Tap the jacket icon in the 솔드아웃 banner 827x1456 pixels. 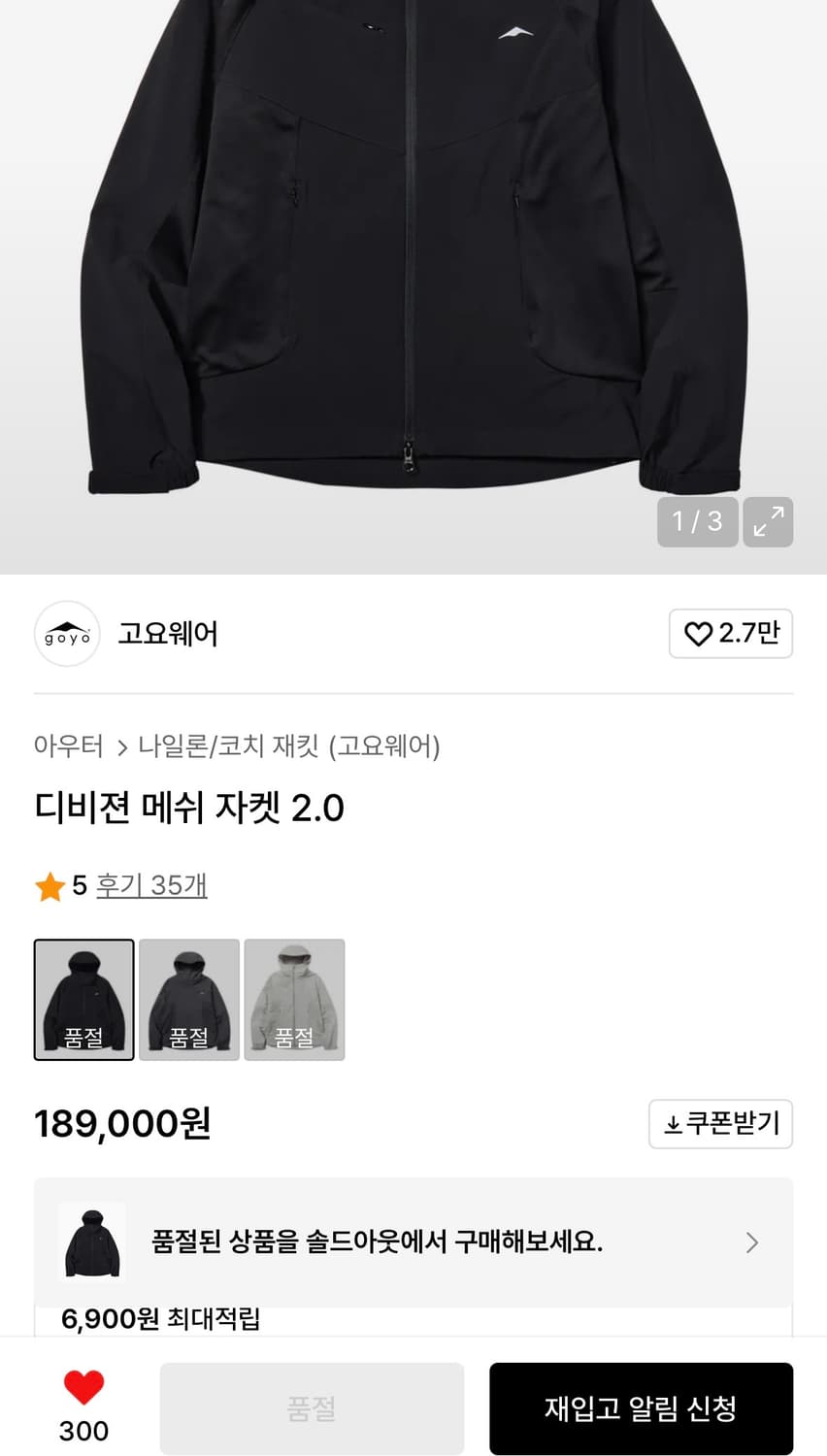[x=92, y=1242]
